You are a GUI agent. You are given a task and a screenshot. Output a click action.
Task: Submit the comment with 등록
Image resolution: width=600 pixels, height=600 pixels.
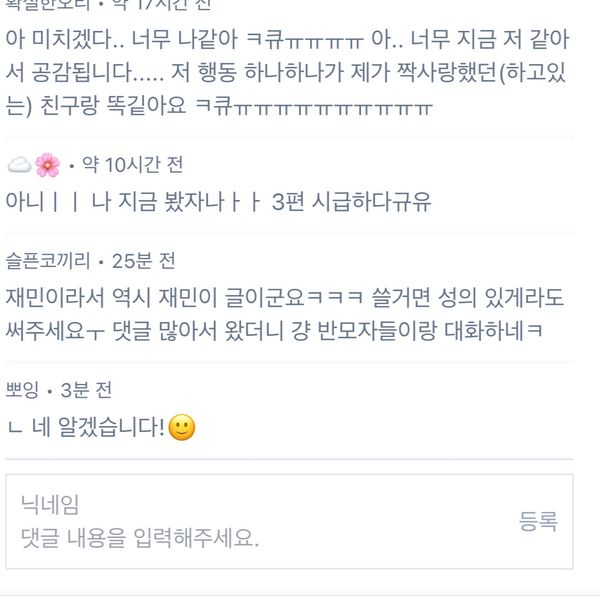tap(537, 520)
